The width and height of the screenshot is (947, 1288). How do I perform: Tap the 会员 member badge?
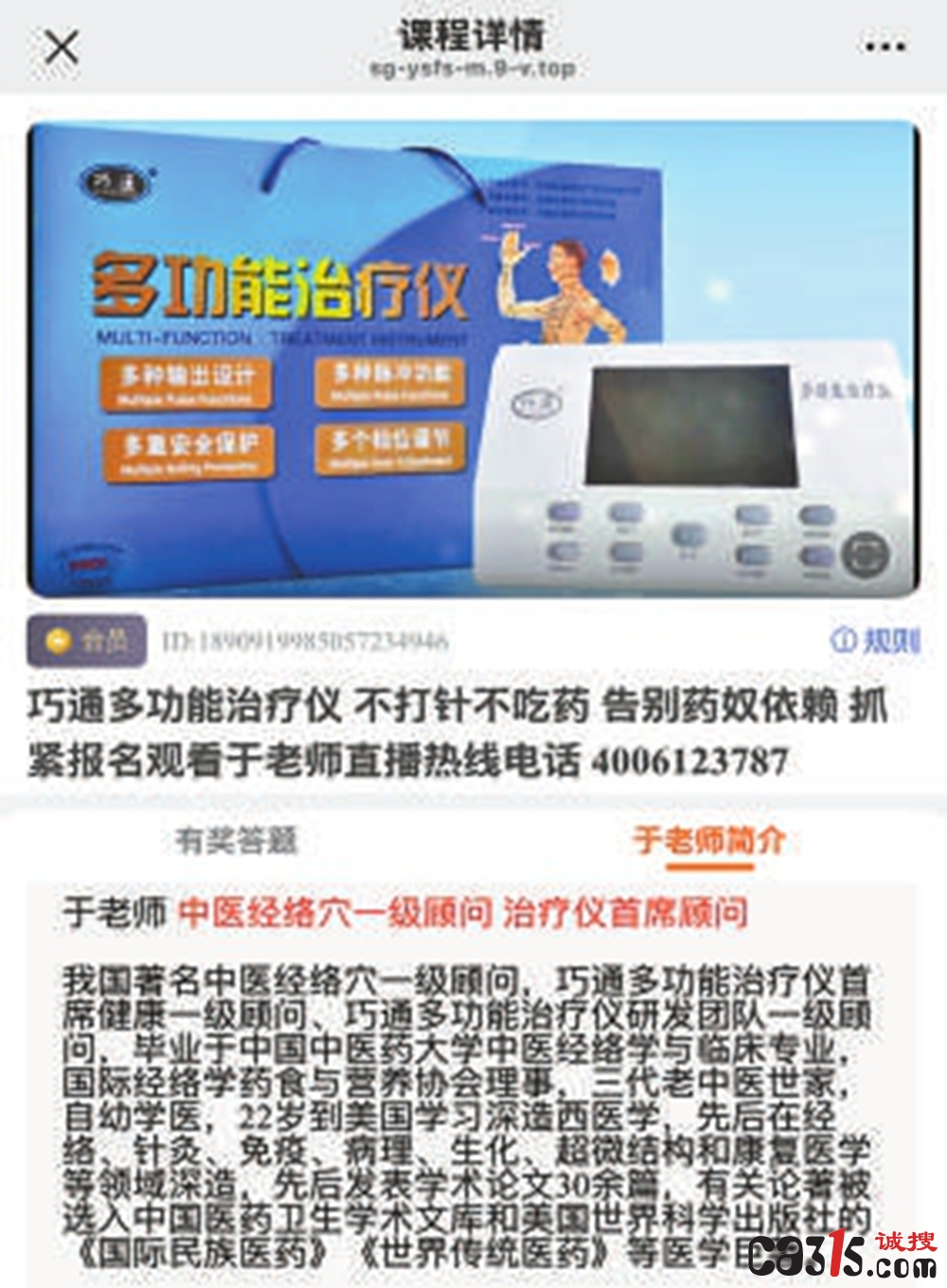87,641
